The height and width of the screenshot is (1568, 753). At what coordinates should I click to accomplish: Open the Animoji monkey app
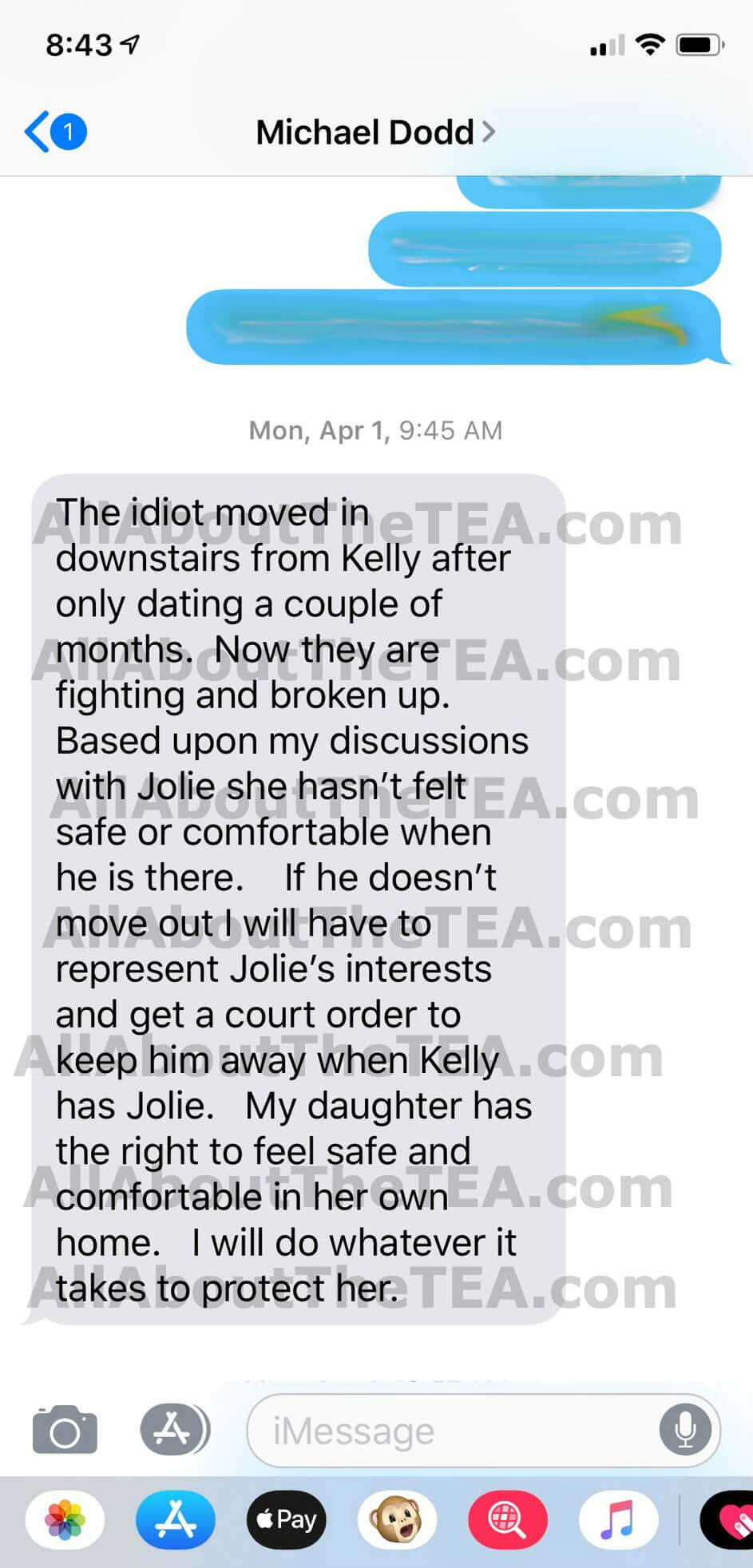click(397, 1520)
